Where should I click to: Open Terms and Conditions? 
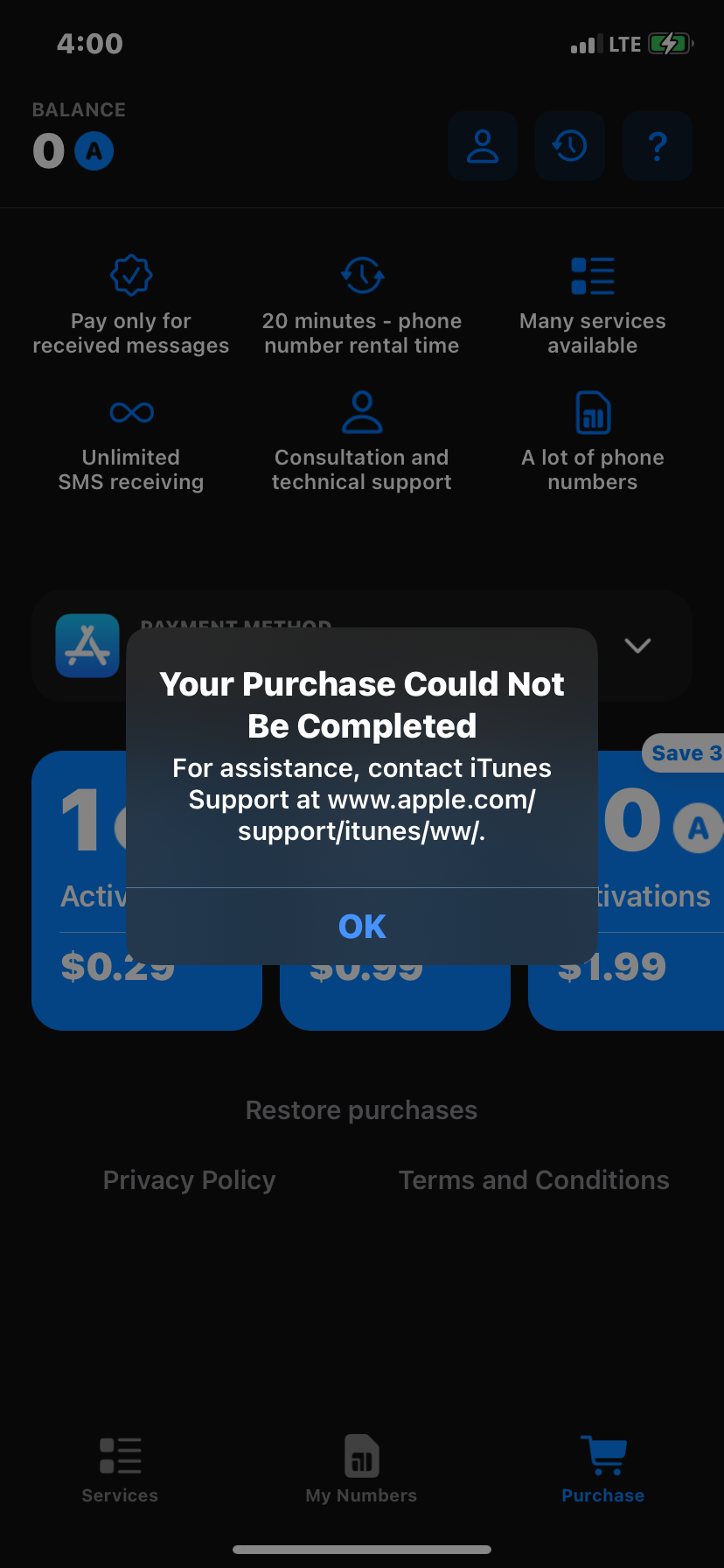click(533, 1180)
